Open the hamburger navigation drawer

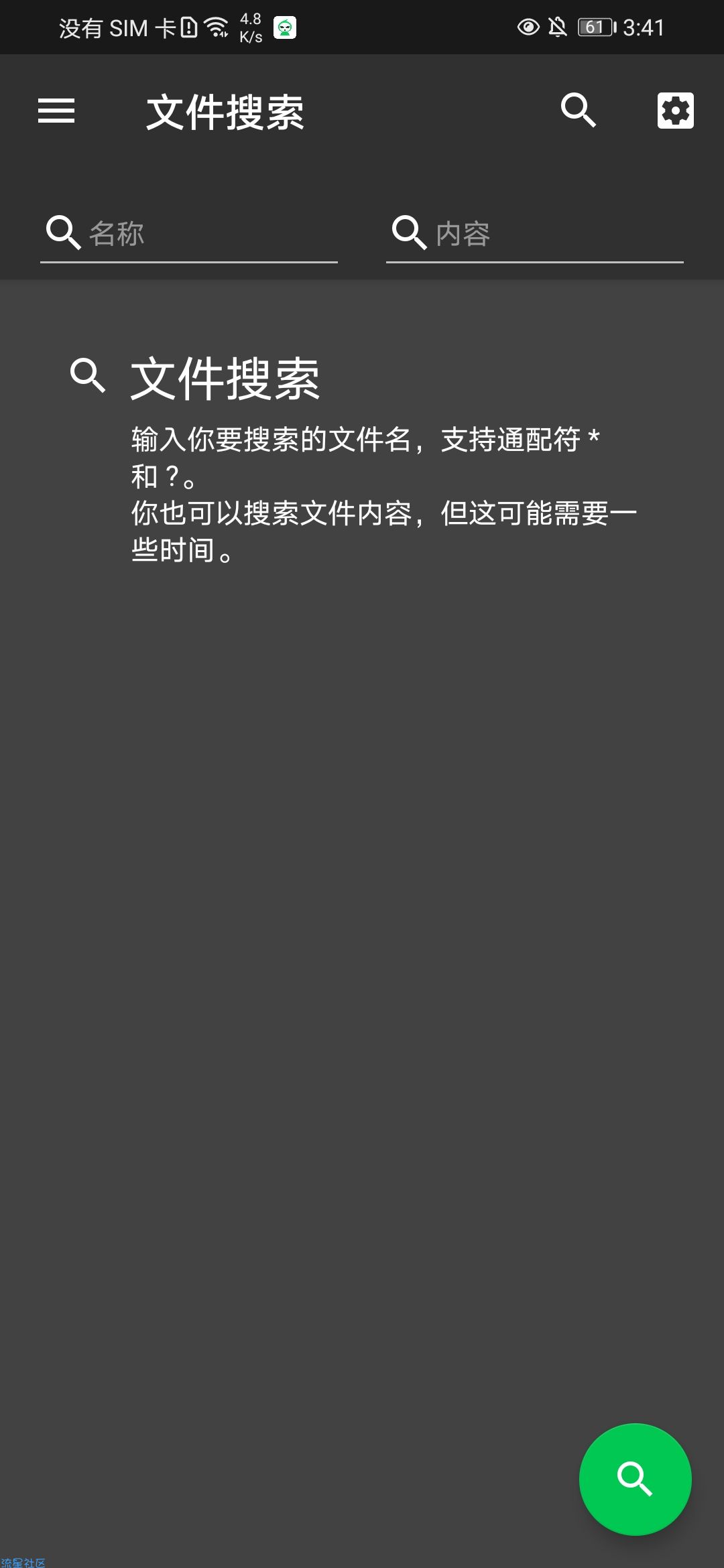(56, 111)
